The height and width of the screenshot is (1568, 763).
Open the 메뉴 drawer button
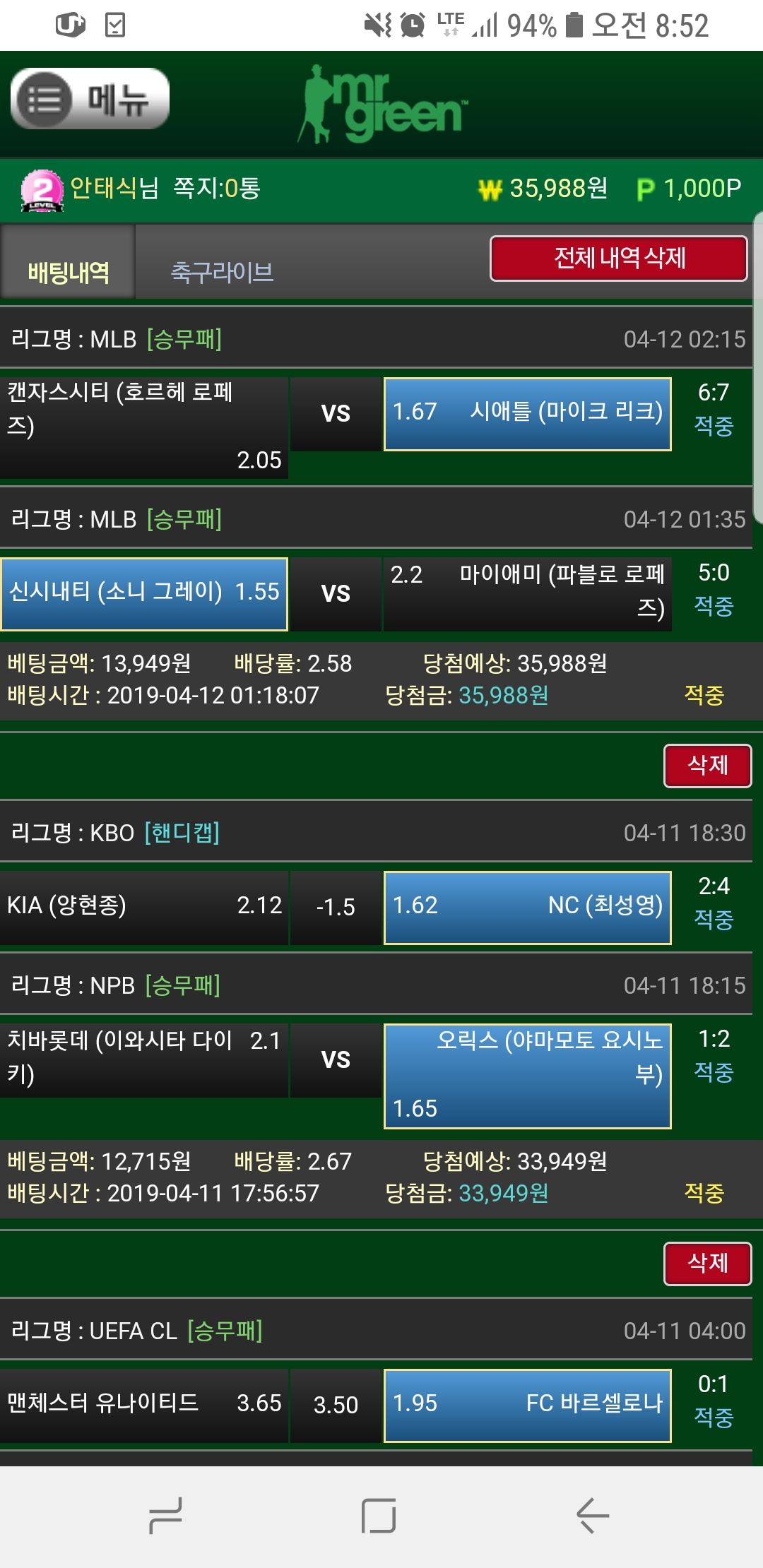click(x=90, y=99)
